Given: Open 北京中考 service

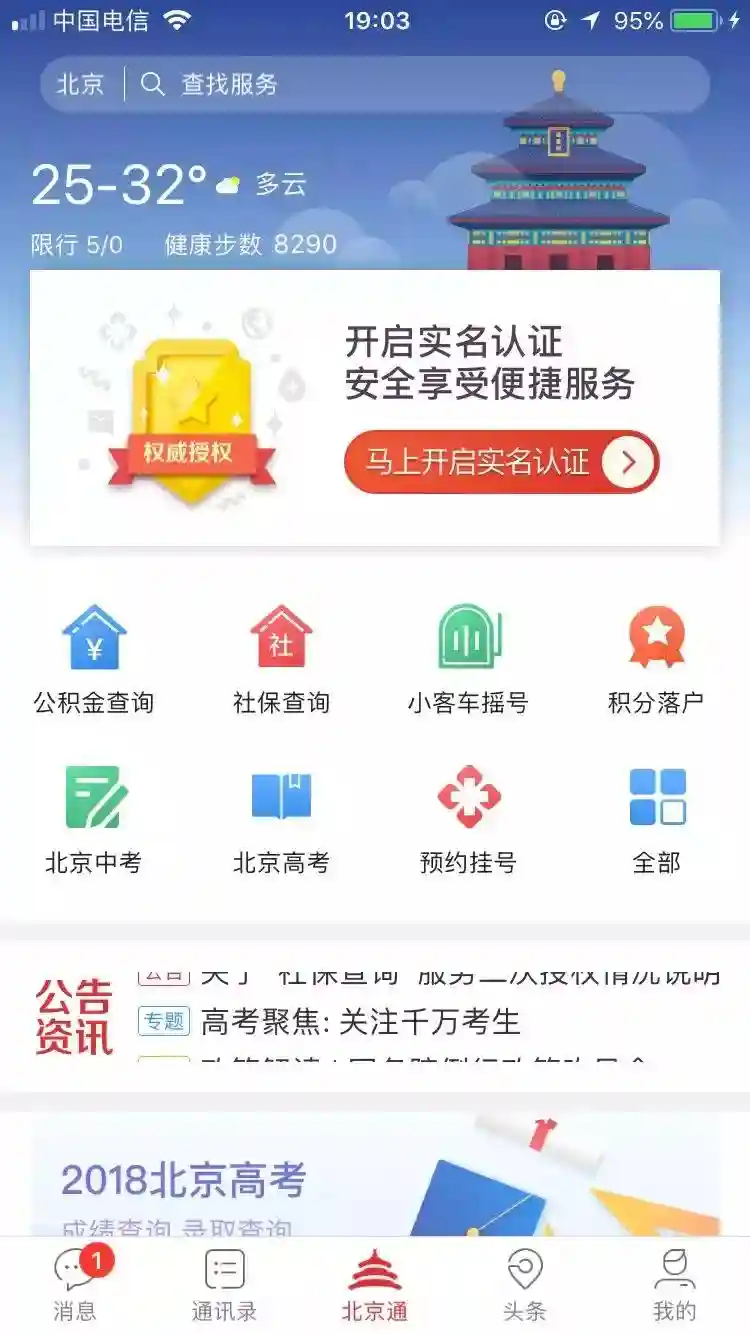Looking at the screenshot, I should (x=94, y=820).
